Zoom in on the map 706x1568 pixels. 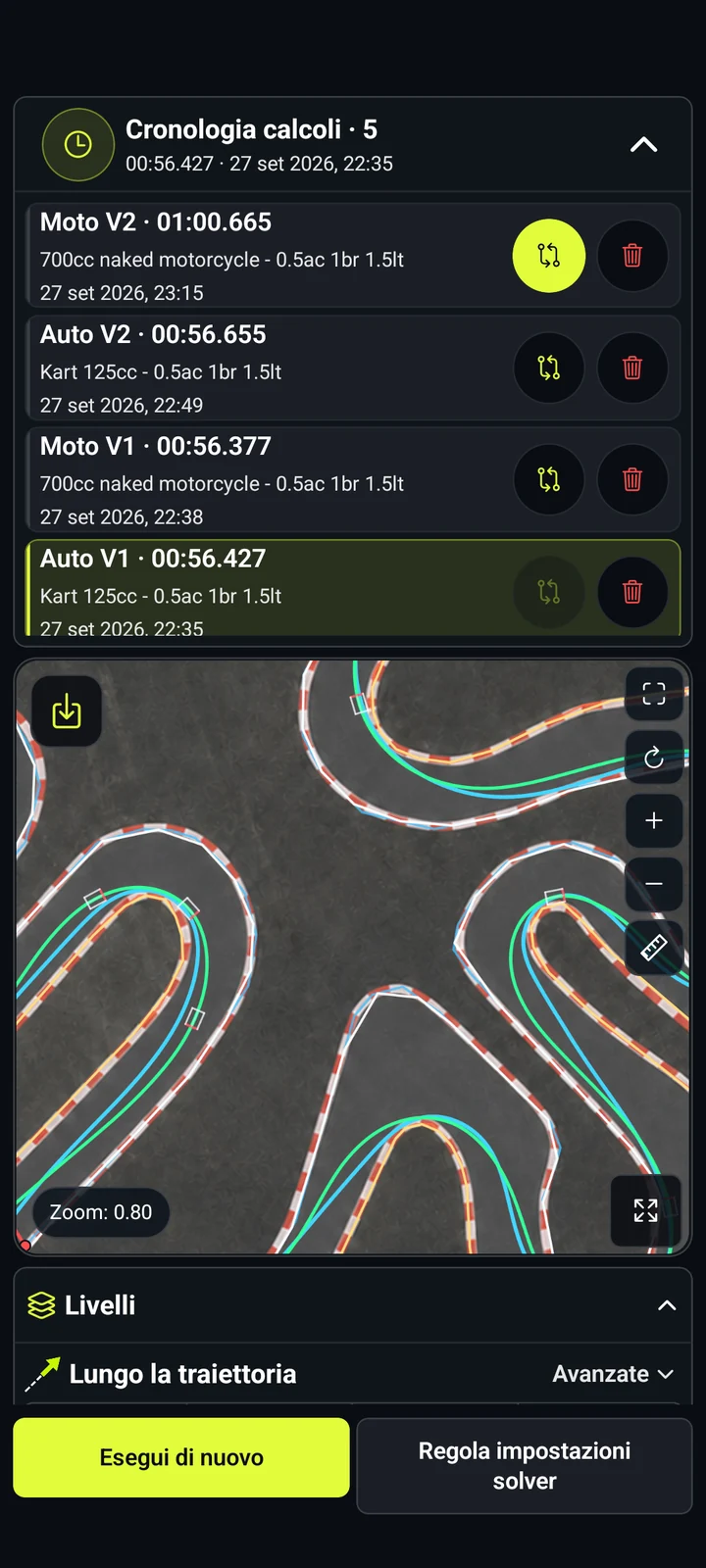click(x=654, y=820)
